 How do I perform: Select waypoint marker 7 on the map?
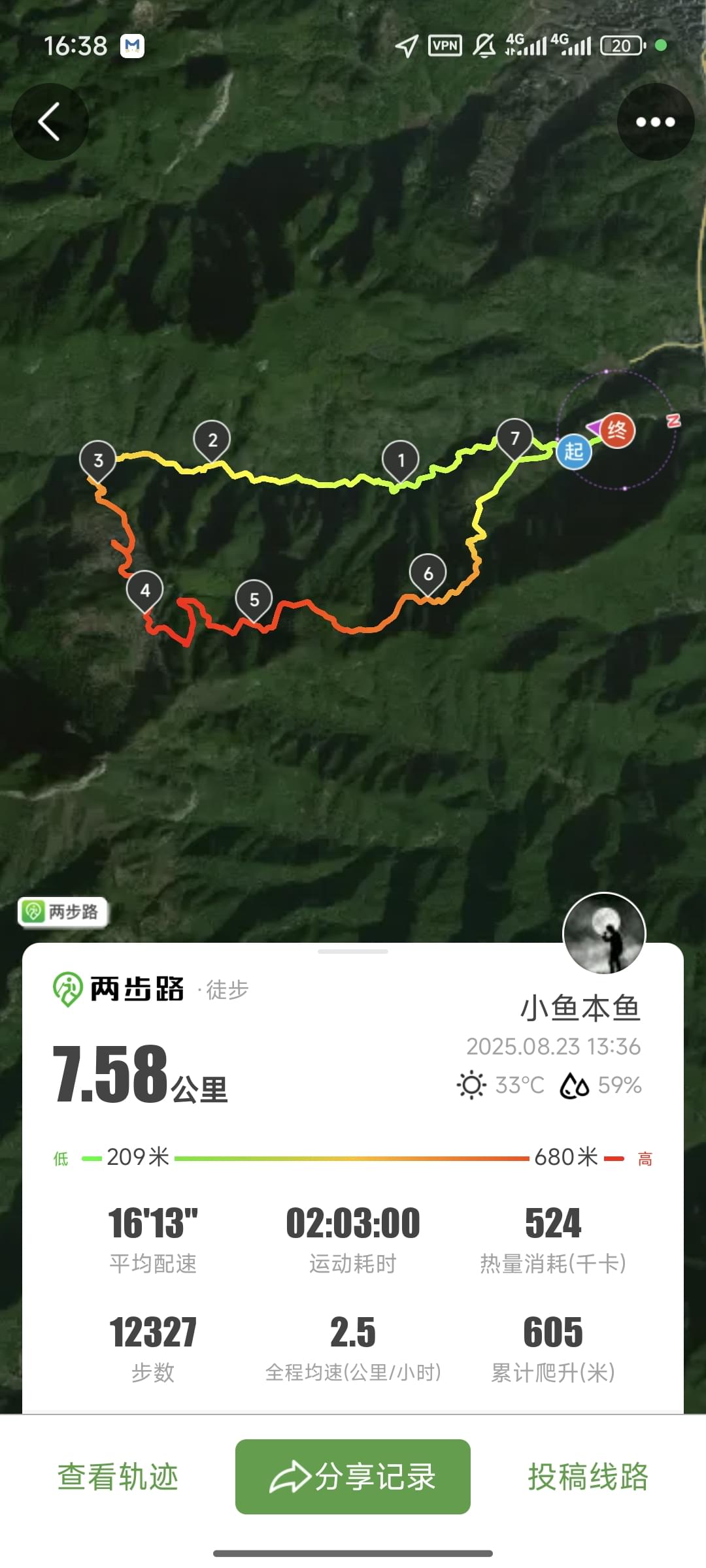pos(514,437)
